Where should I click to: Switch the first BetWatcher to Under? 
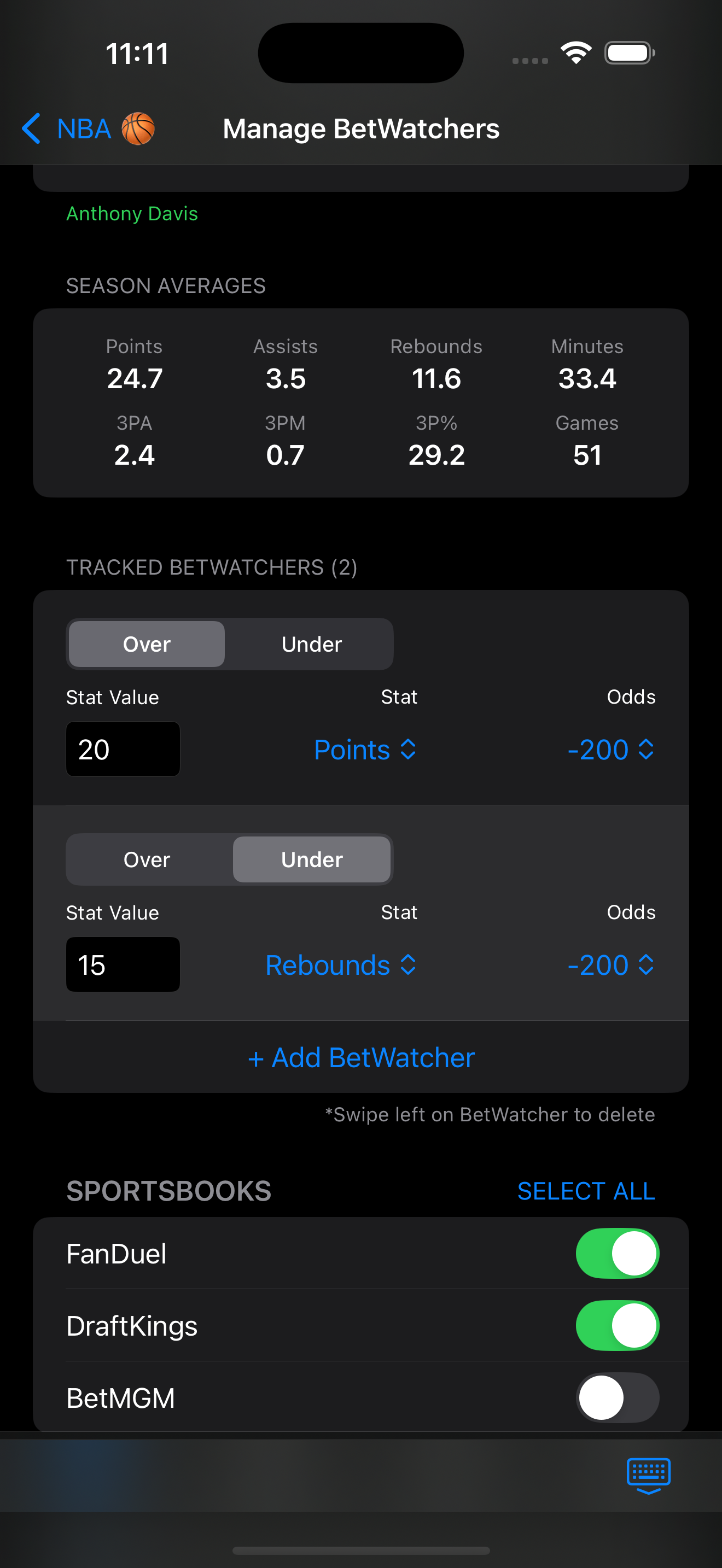coord(311,643)
